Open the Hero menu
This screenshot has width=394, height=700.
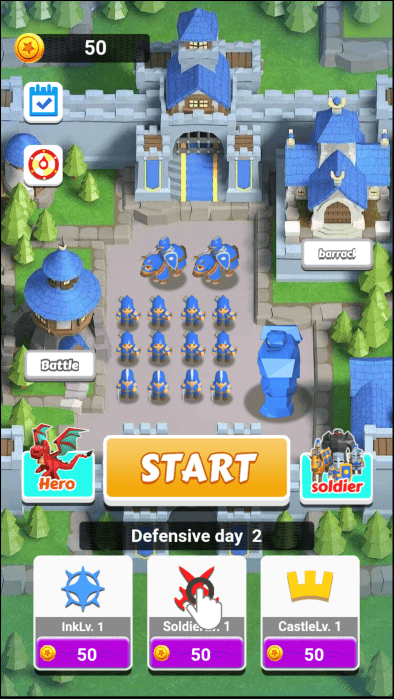pyautogui.click(x=58, y=467)
